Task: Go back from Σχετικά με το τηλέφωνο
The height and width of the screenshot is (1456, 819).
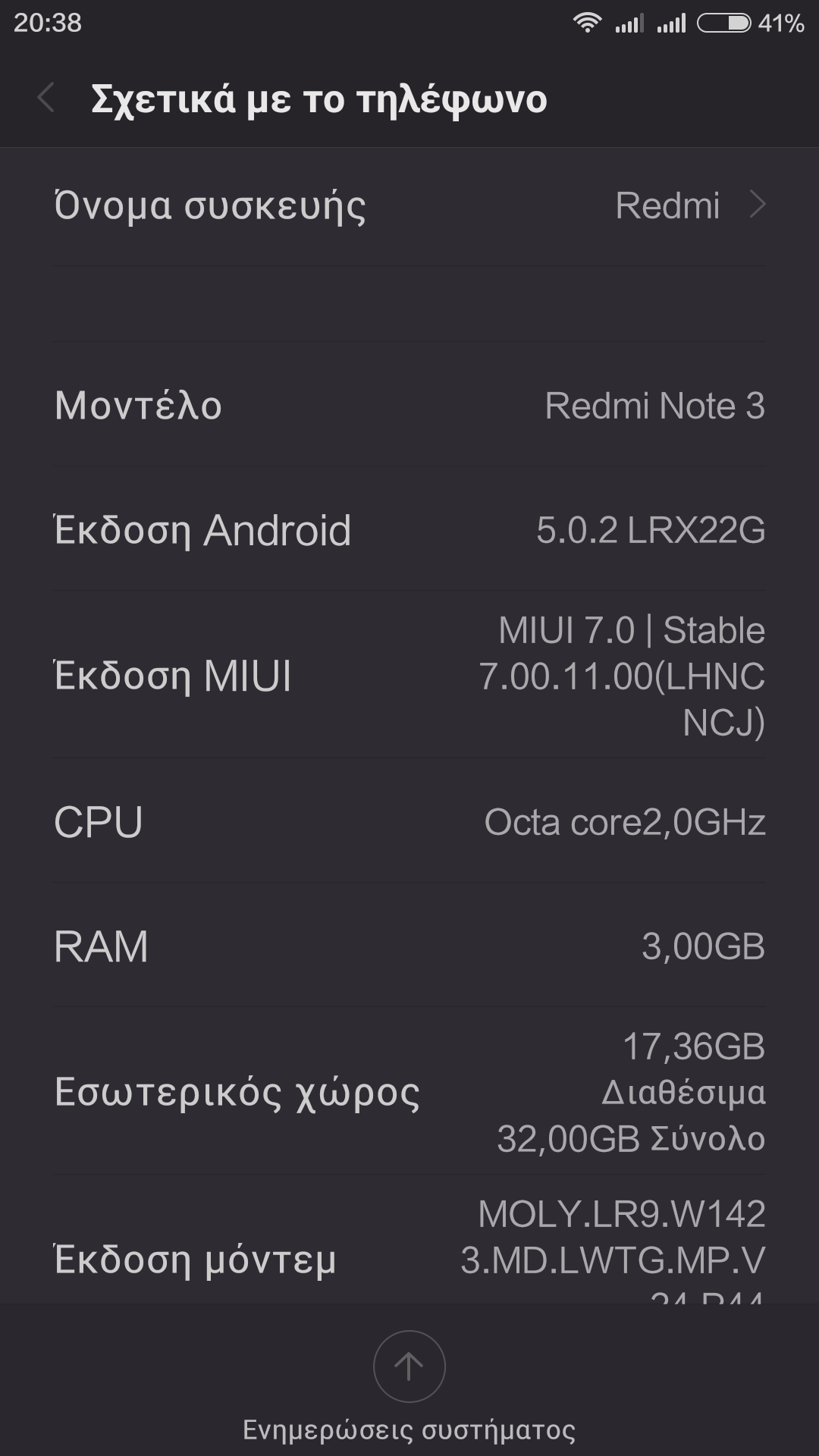Action: click(47, 99)
